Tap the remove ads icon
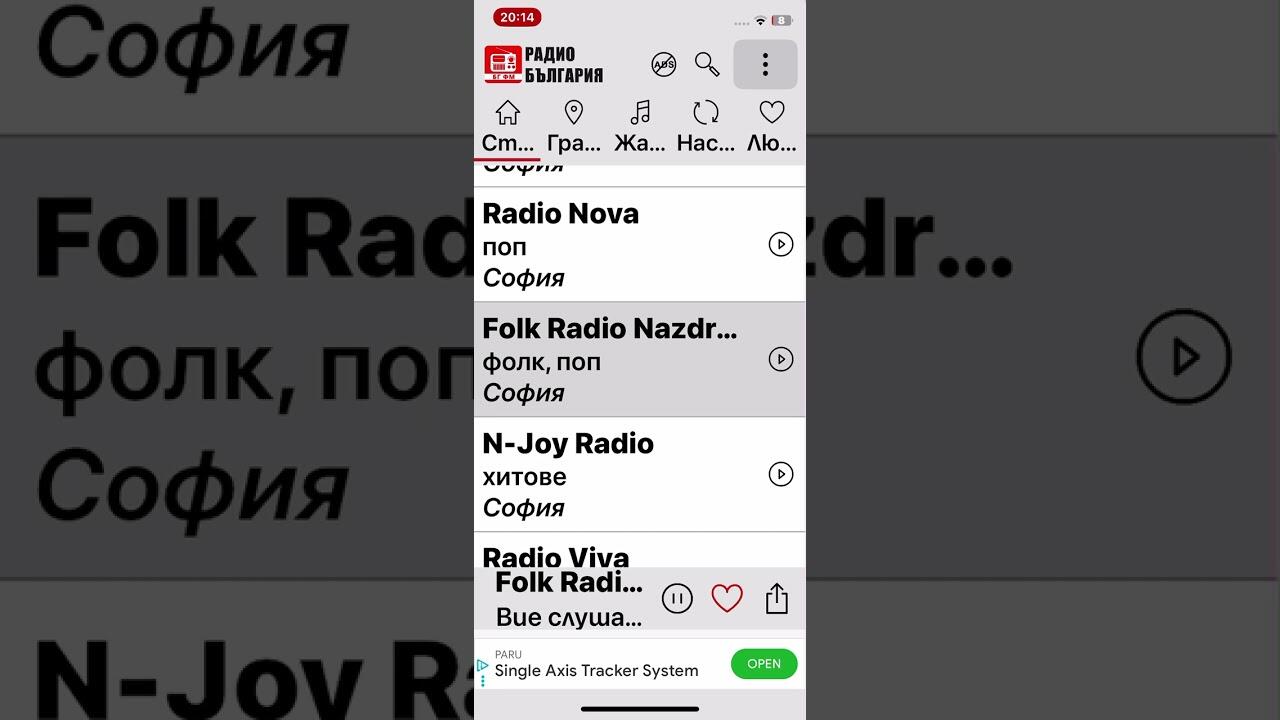Viewport: 1280px width, 720px height. 663,65
